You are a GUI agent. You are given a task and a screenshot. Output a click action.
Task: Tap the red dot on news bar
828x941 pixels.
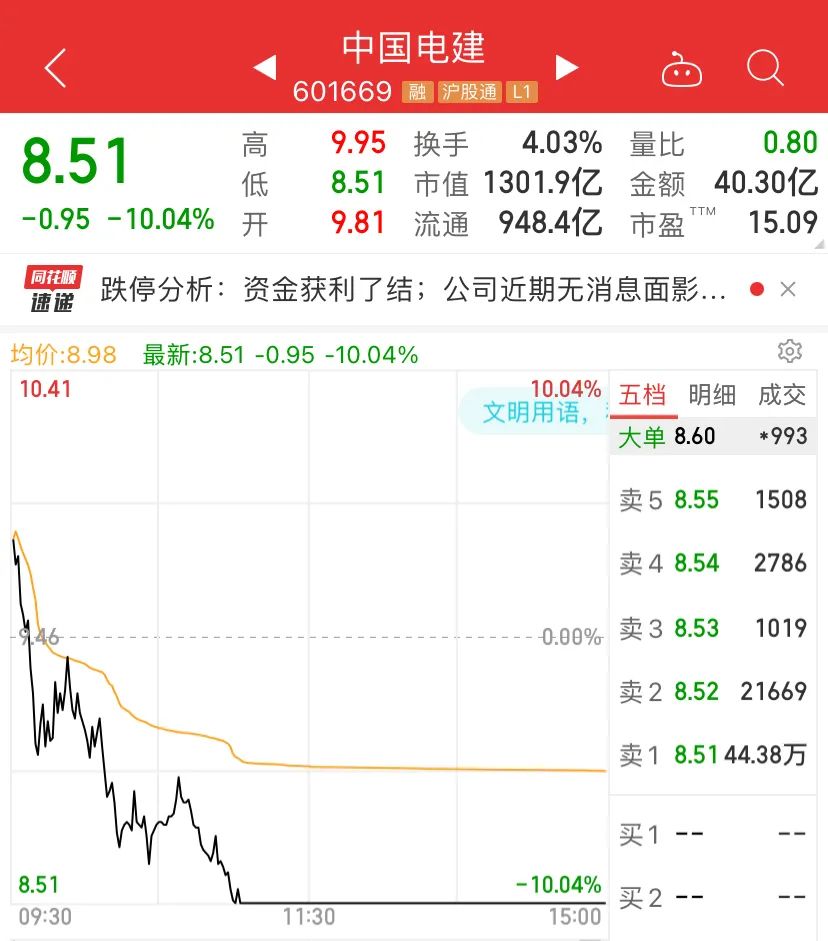[x=757, y=289]
